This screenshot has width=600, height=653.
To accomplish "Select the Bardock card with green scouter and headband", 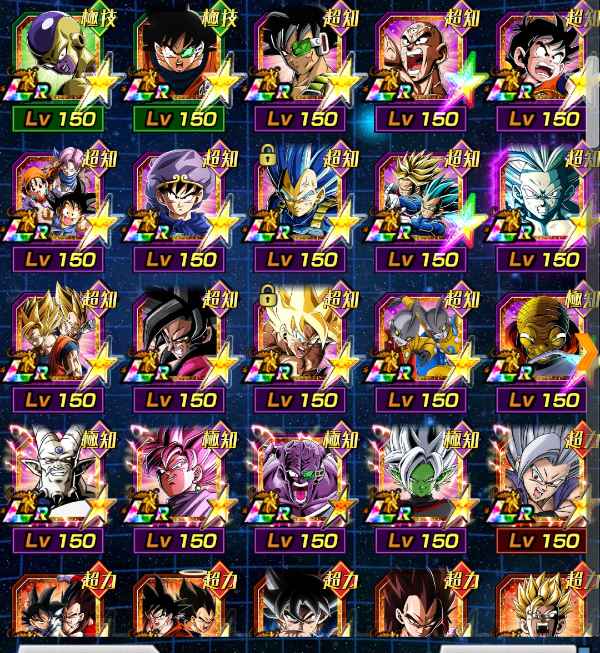I will (x=302, y=60).
